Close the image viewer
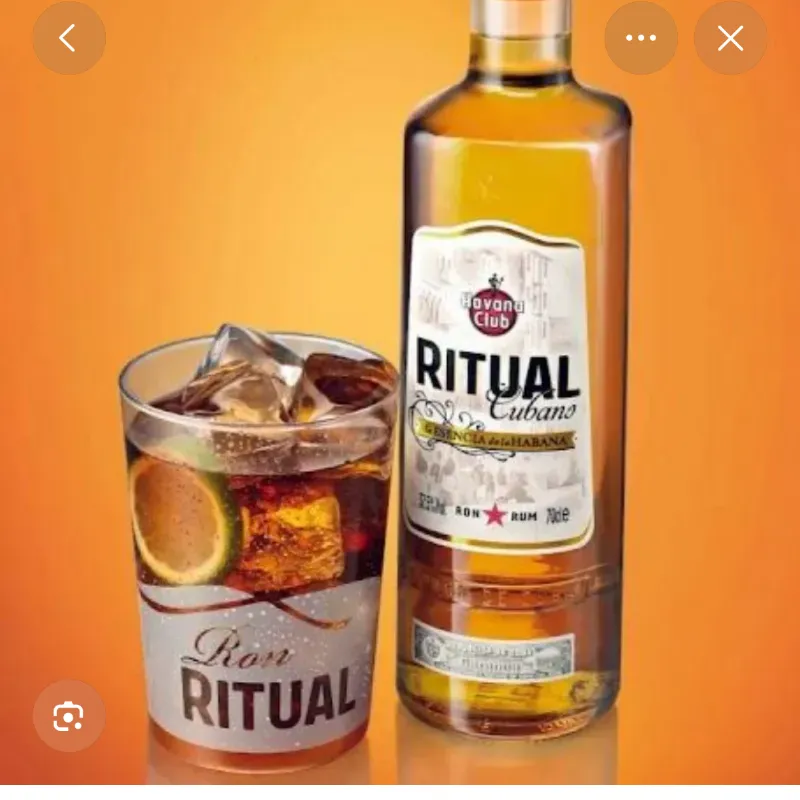Screen dimensions: 800x800 [731, 38]
